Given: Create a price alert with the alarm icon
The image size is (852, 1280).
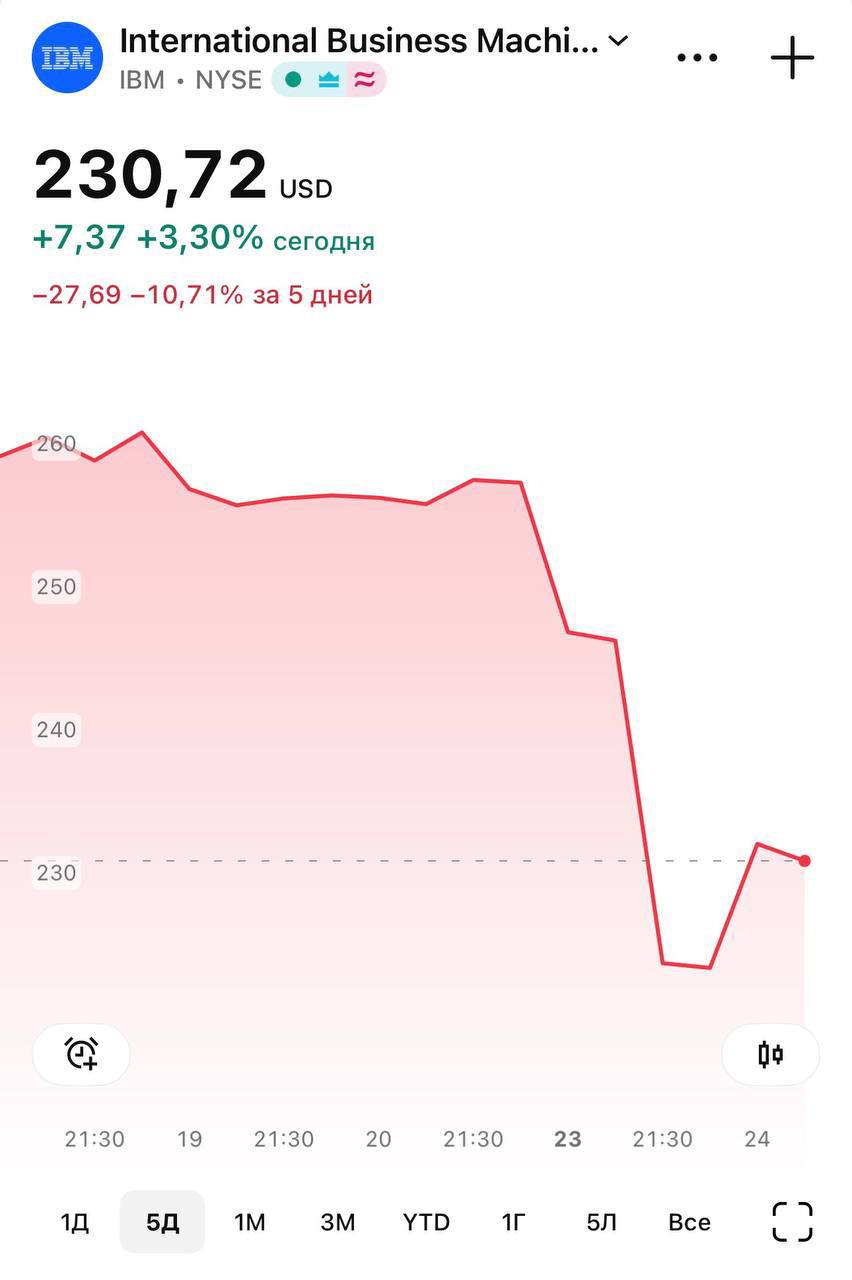Looking at the screenshot, I should pos(81,1054).
